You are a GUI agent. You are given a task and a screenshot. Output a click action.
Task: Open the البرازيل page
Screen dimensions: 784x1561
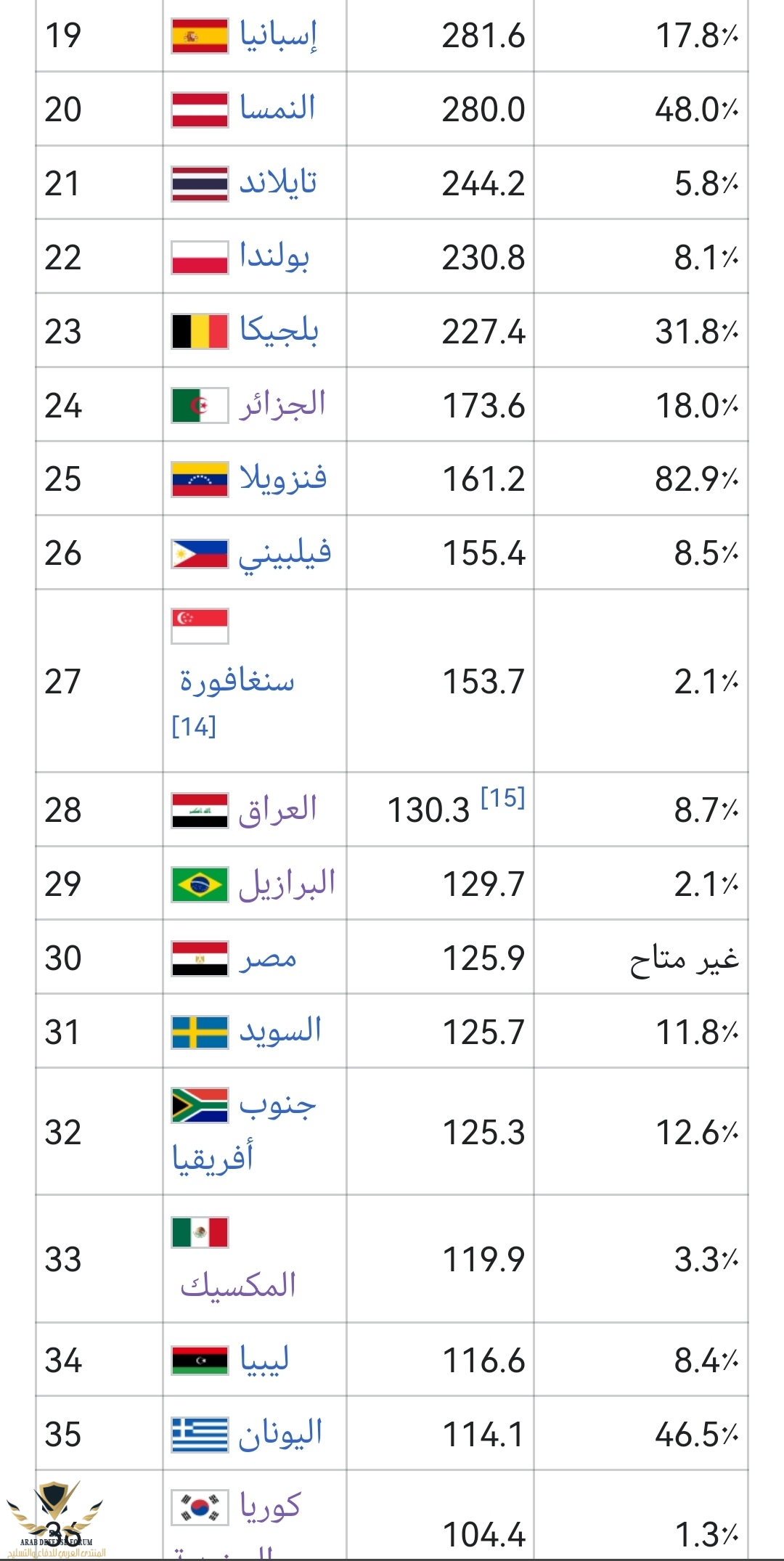(x=287, y=884)
